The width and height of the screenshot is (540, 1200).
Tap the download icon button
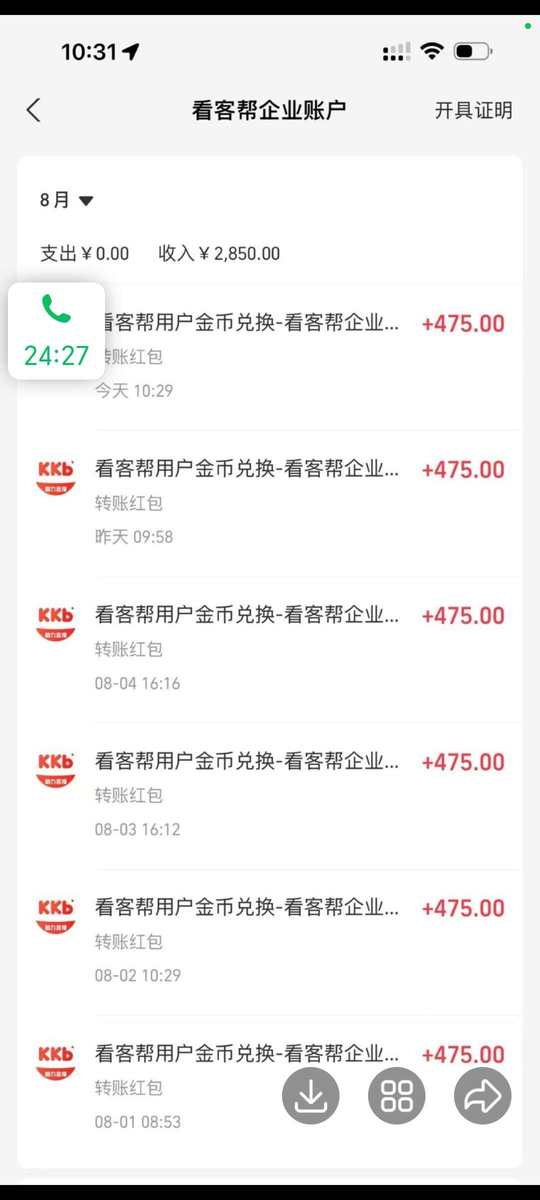pyautogui.click(x=311, y=1096)
